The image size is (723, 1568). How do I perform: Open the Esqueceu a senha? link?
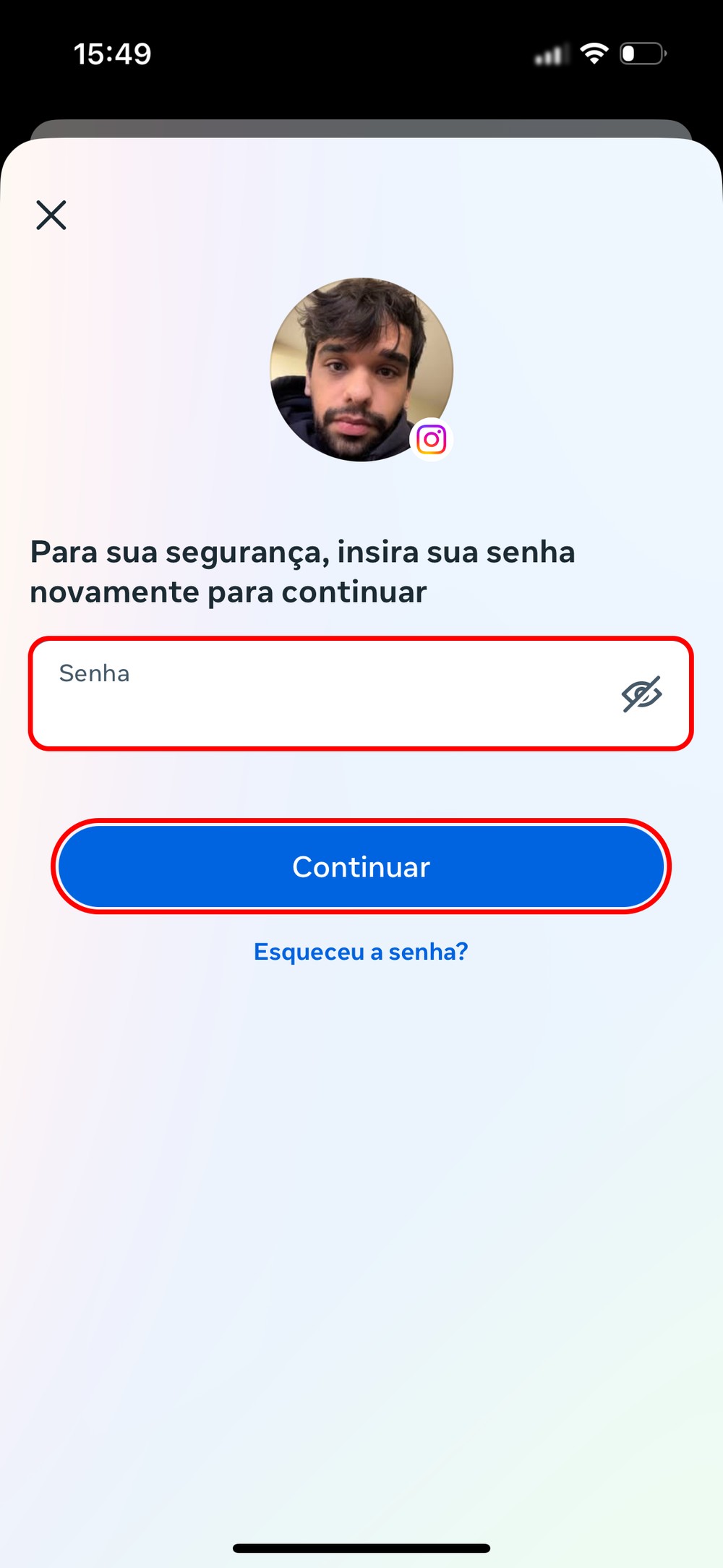(361, 952)
